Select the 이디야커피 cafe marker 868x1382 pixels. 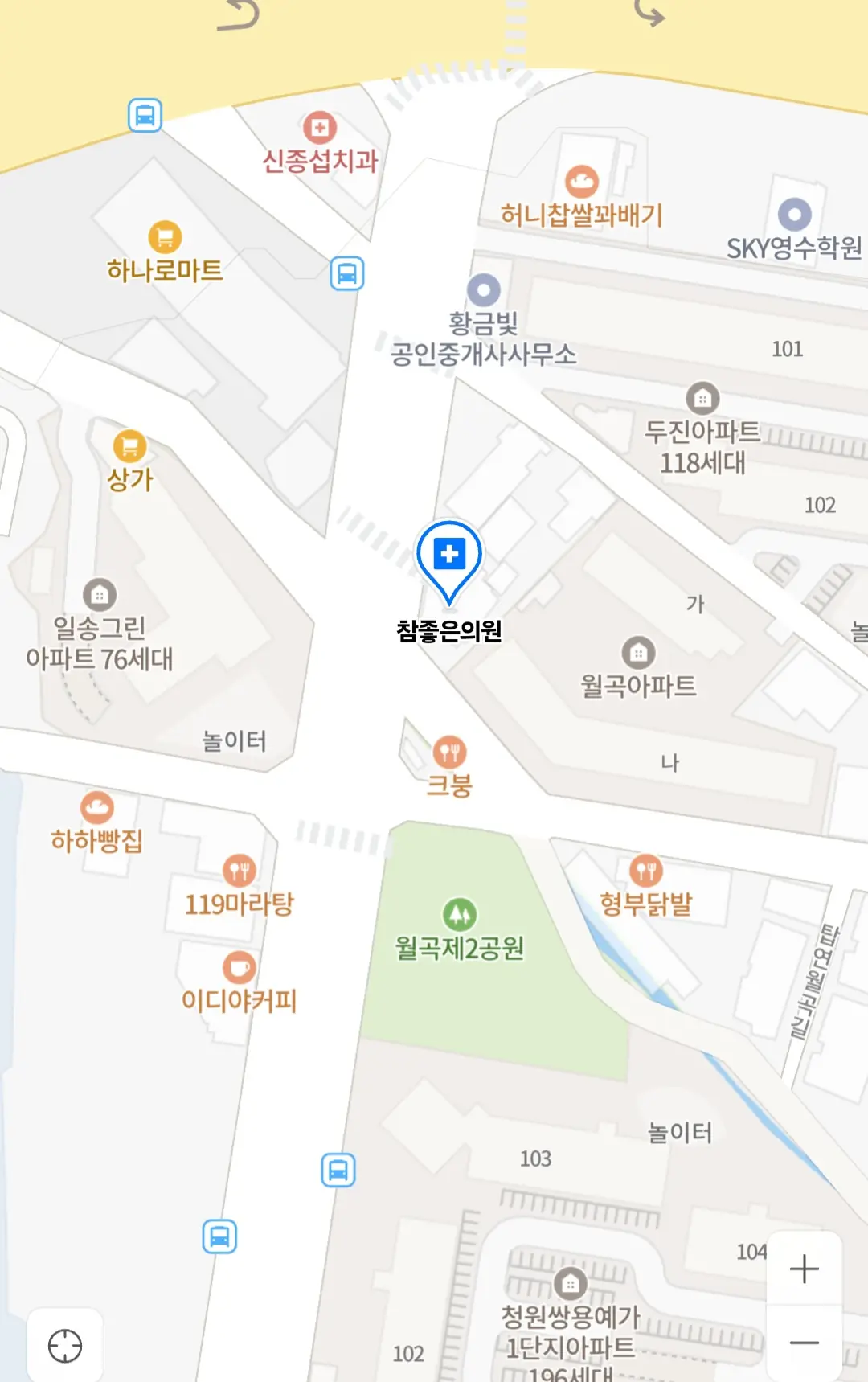pos(239,967)
